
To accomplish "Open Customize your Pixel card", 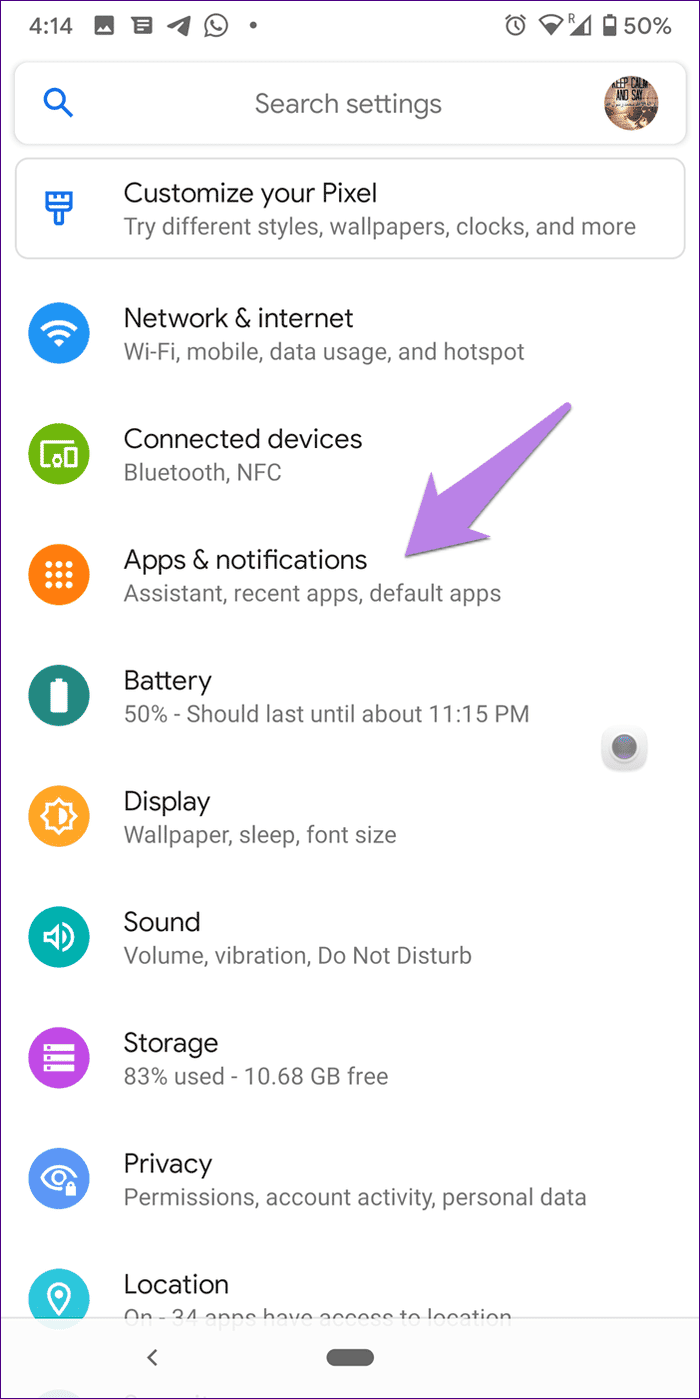I will point(350,208).
